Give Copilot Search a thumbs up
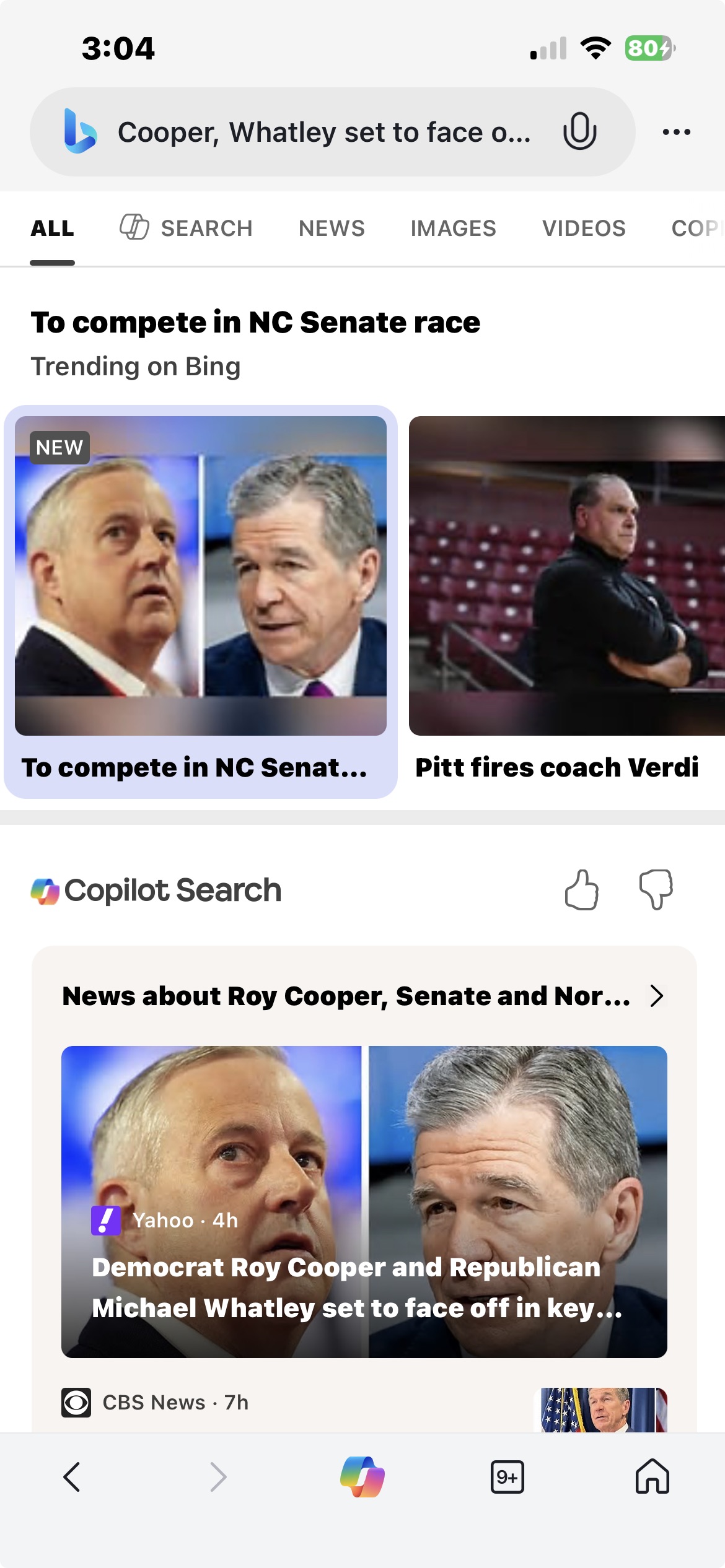Image resolution: width=725 pixels, height=1568 pixels. [x=581, y=890]
